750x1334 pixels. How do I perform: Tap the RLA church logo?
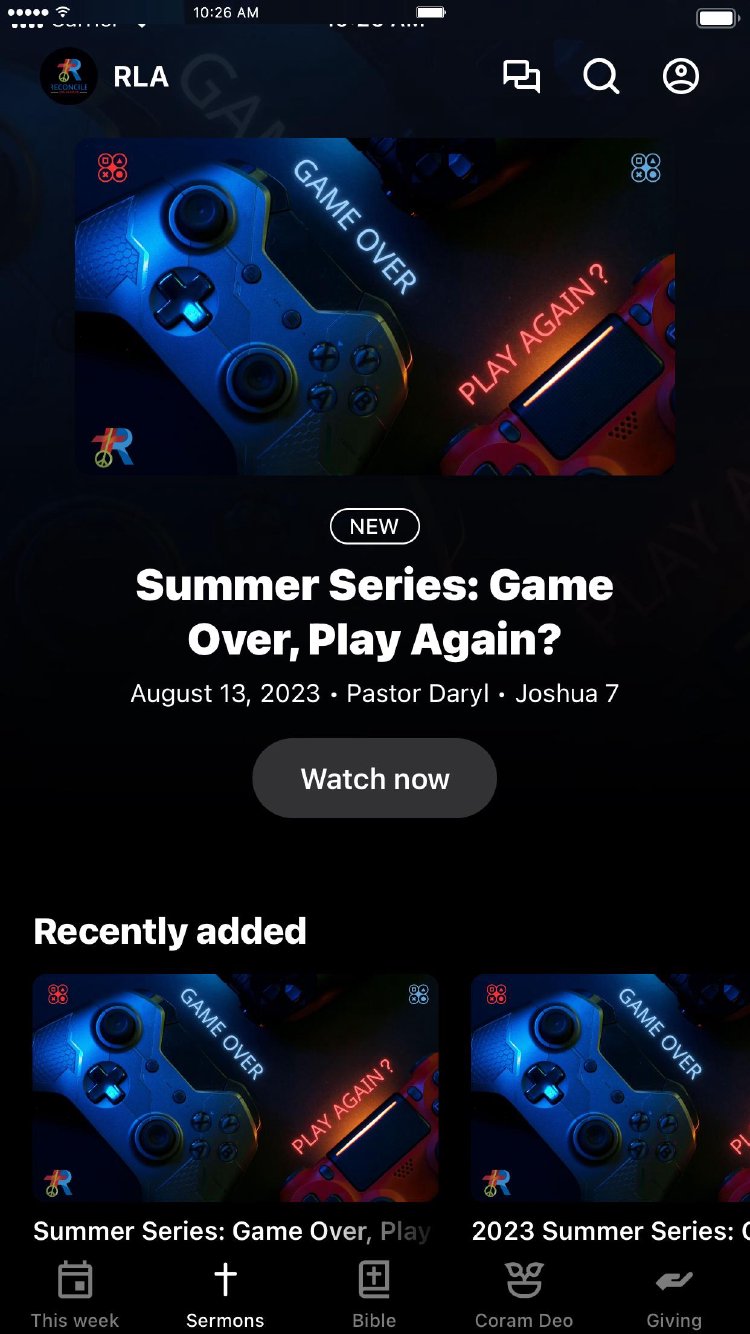pyautogui.click(x=69, y=76)
